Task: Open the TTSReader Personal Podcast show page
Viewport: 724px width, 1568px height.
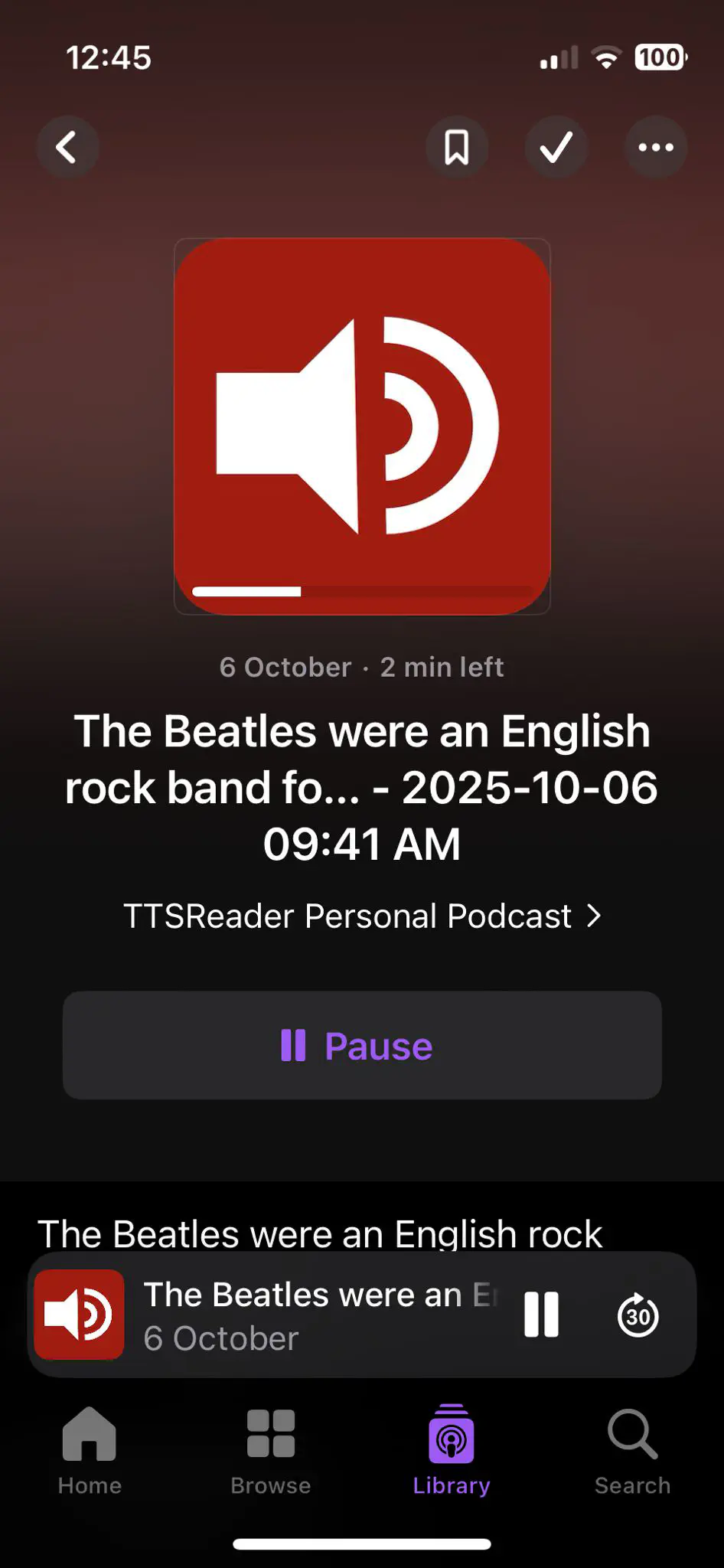Action: [x=362, y=916]
